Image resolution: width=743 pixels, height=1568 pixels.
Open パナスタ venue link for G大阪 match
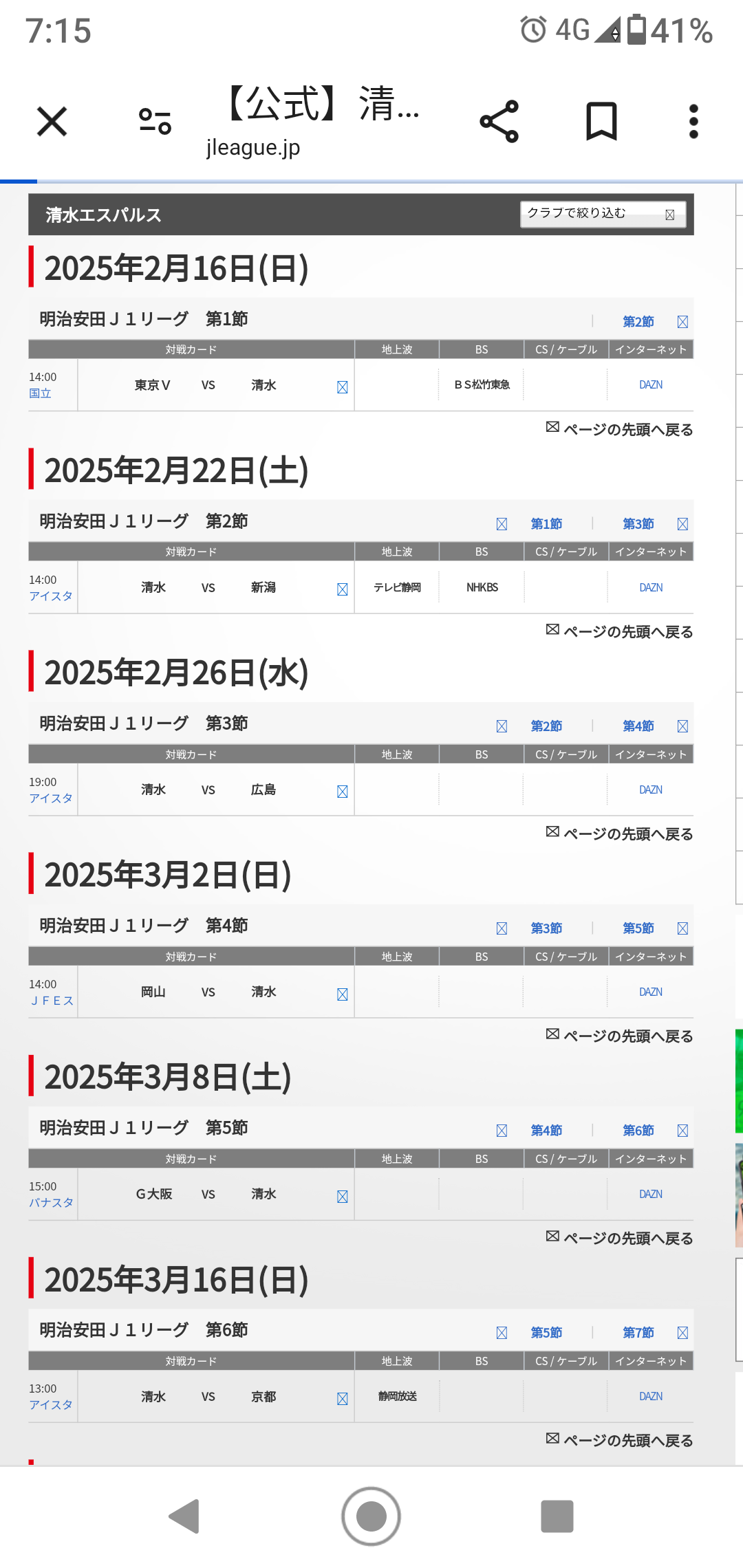tap(51, 1203)
